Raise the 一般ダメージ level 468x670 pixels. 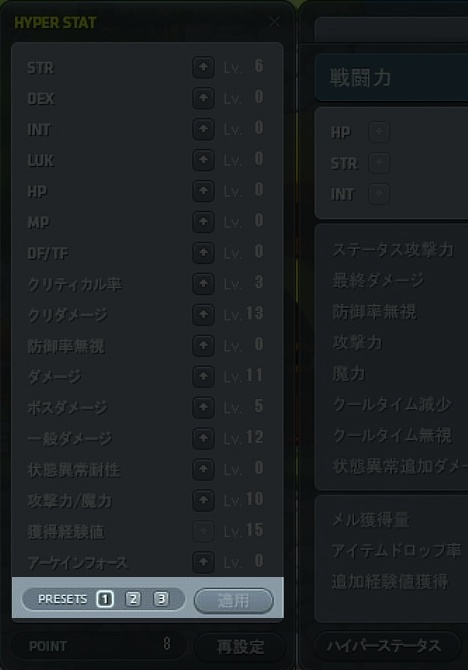[203, 438]
